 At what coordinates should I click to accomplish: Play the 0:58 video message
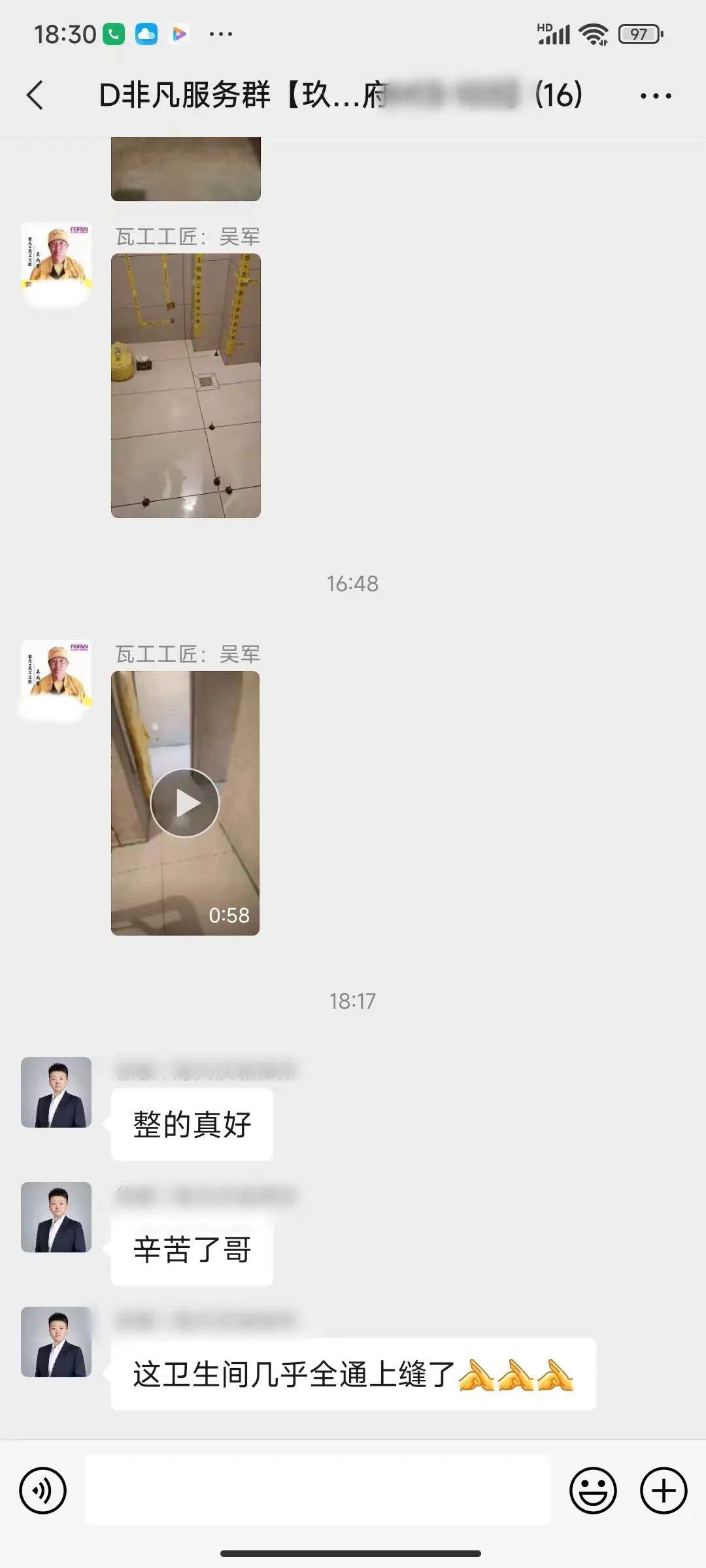click(x=185, y=803)
